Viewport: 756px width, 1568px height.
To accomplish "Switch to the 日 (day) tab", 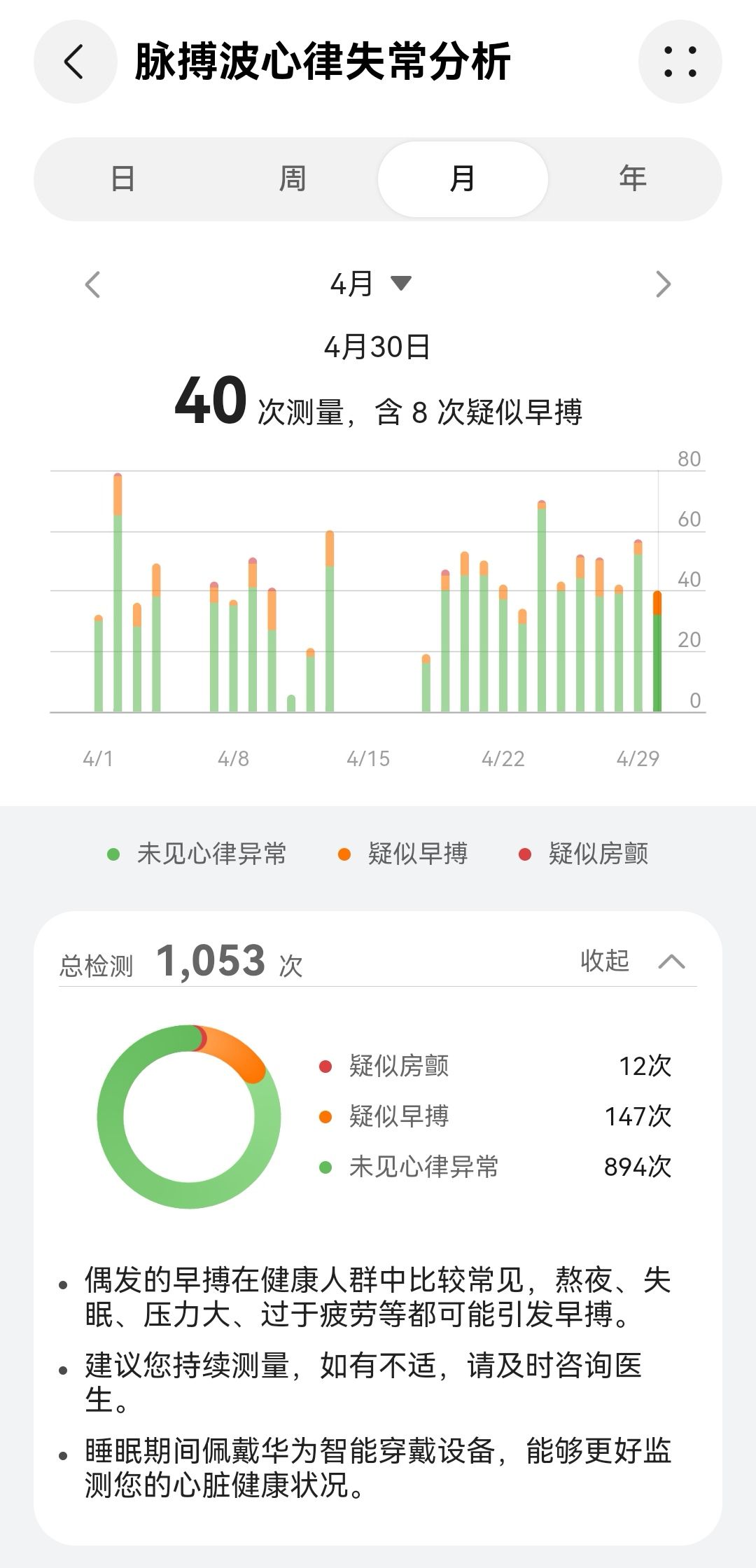I will coord(122,179).
